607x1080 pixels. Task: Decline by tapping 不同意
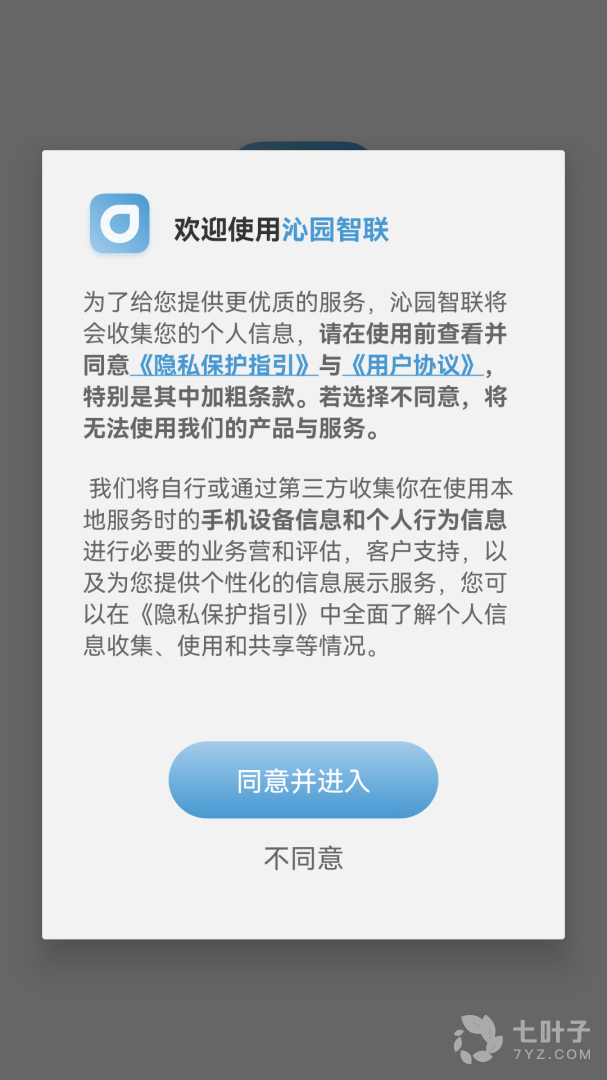(303, 858)
